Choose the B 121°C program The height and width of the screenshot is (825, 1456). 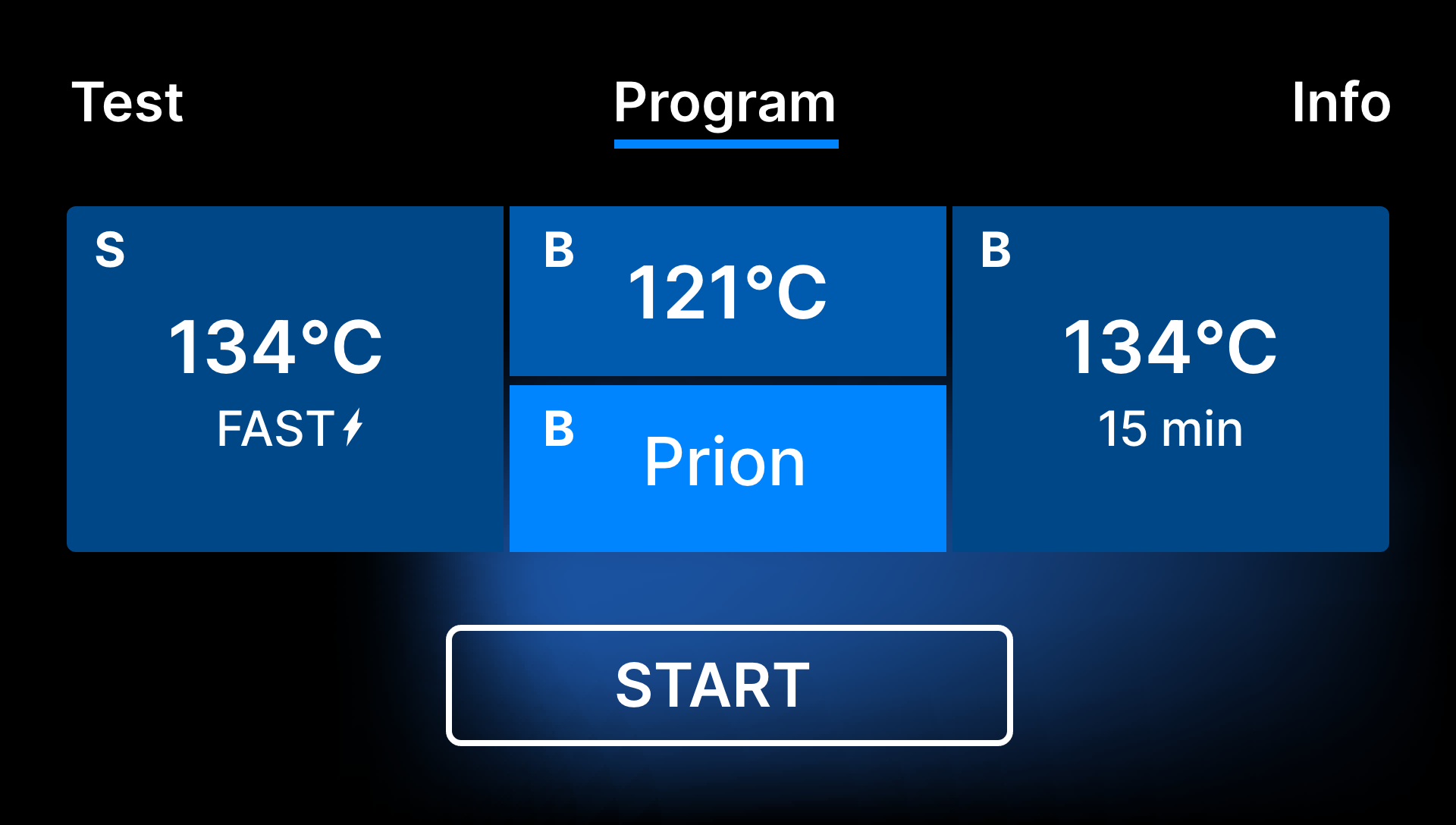coord(727,291)
